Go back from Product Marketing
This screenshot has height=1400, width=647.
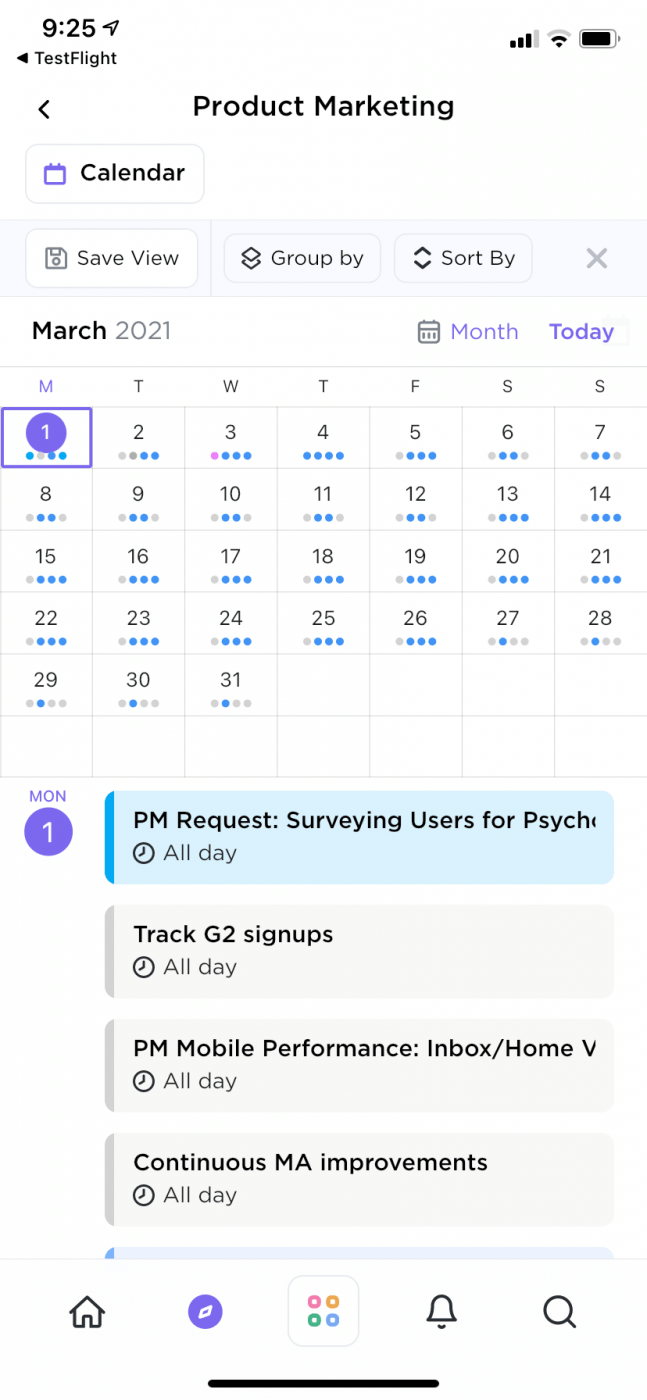point(44,109)
